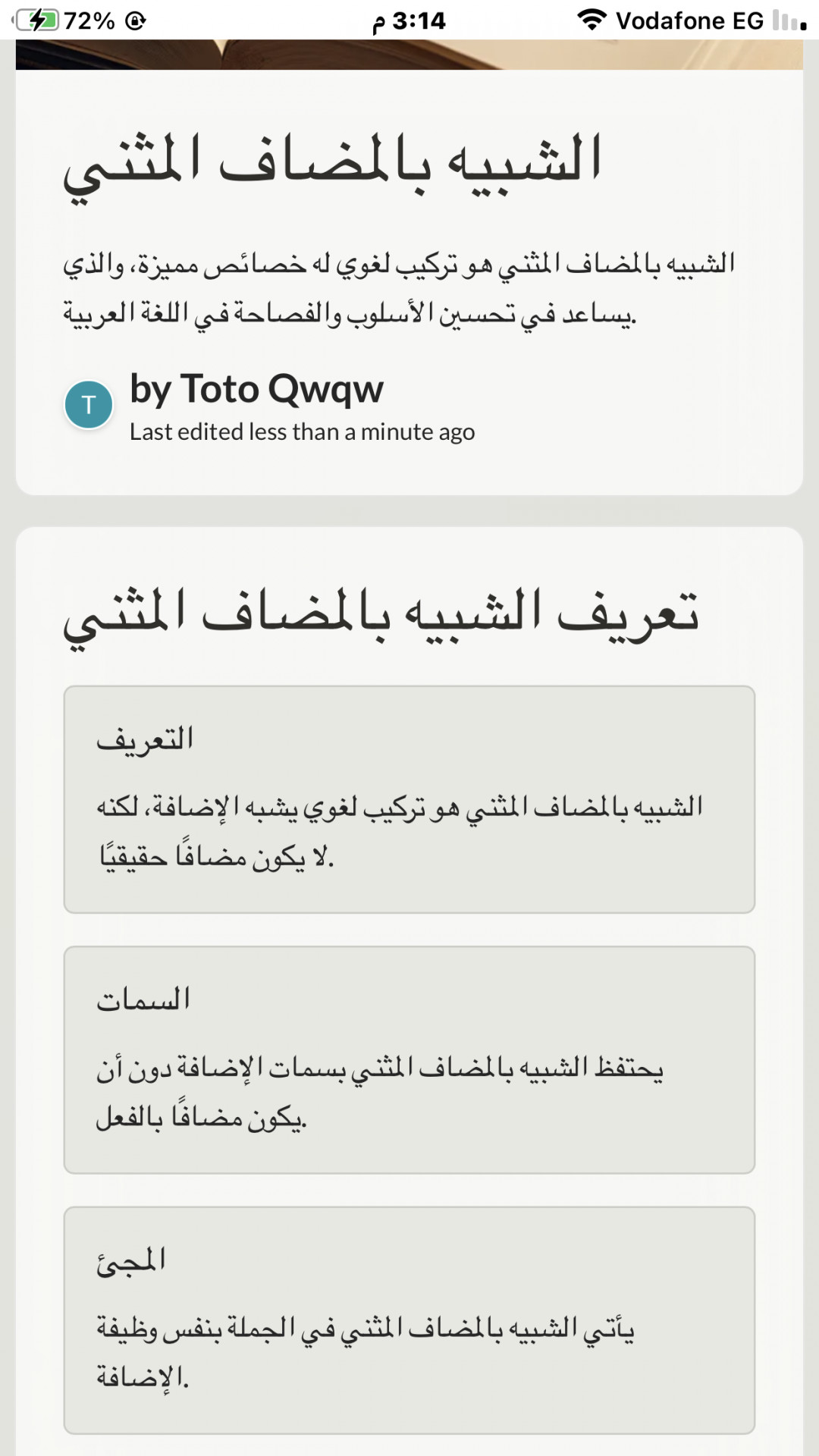Open the السمات card
The width and height of the screenshot is (819, 1456).
tap(409, 1060)
